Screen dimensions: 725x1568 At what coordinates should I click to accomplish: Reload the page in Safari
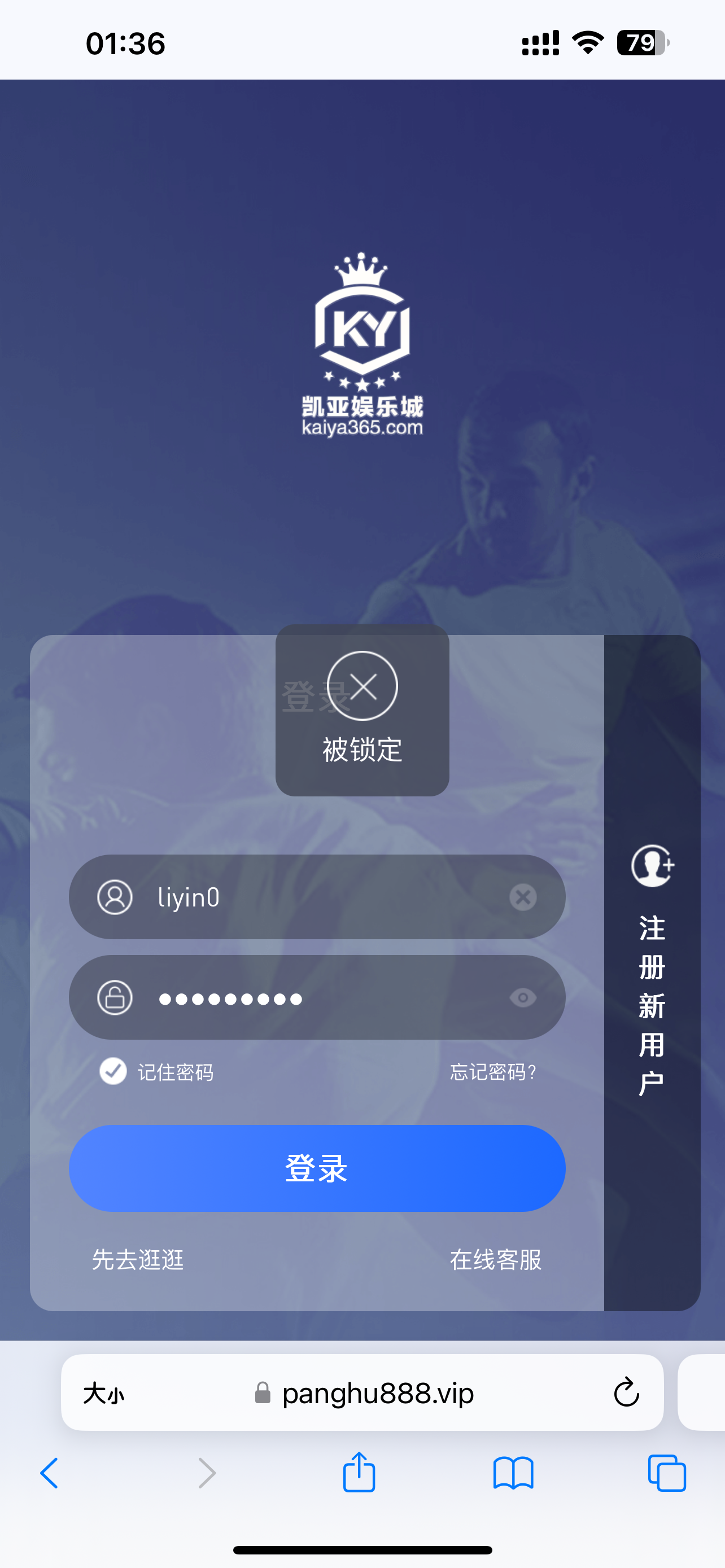click(626, 1392)
